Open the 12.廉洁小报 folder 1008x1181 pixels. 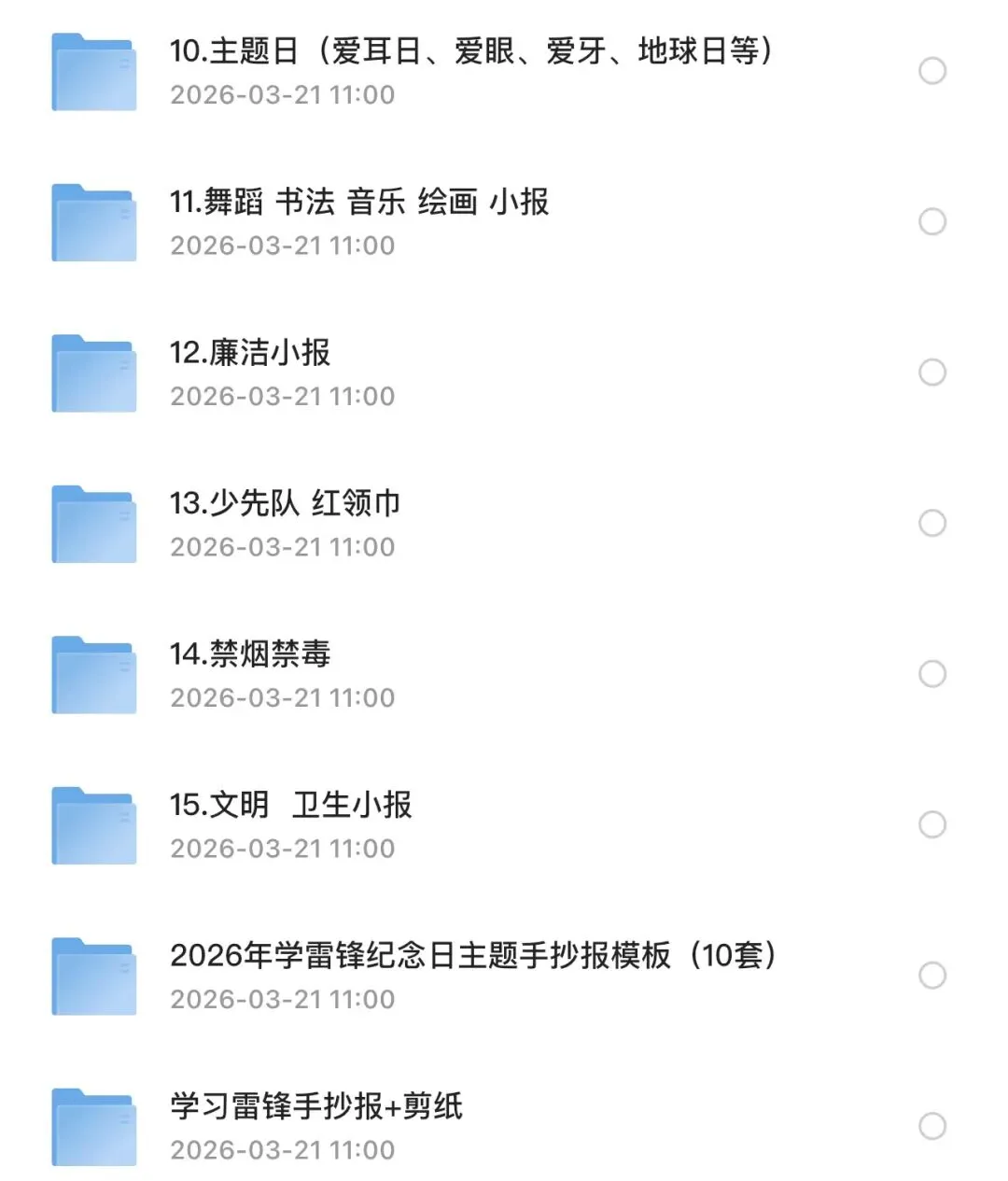point(504,373)
